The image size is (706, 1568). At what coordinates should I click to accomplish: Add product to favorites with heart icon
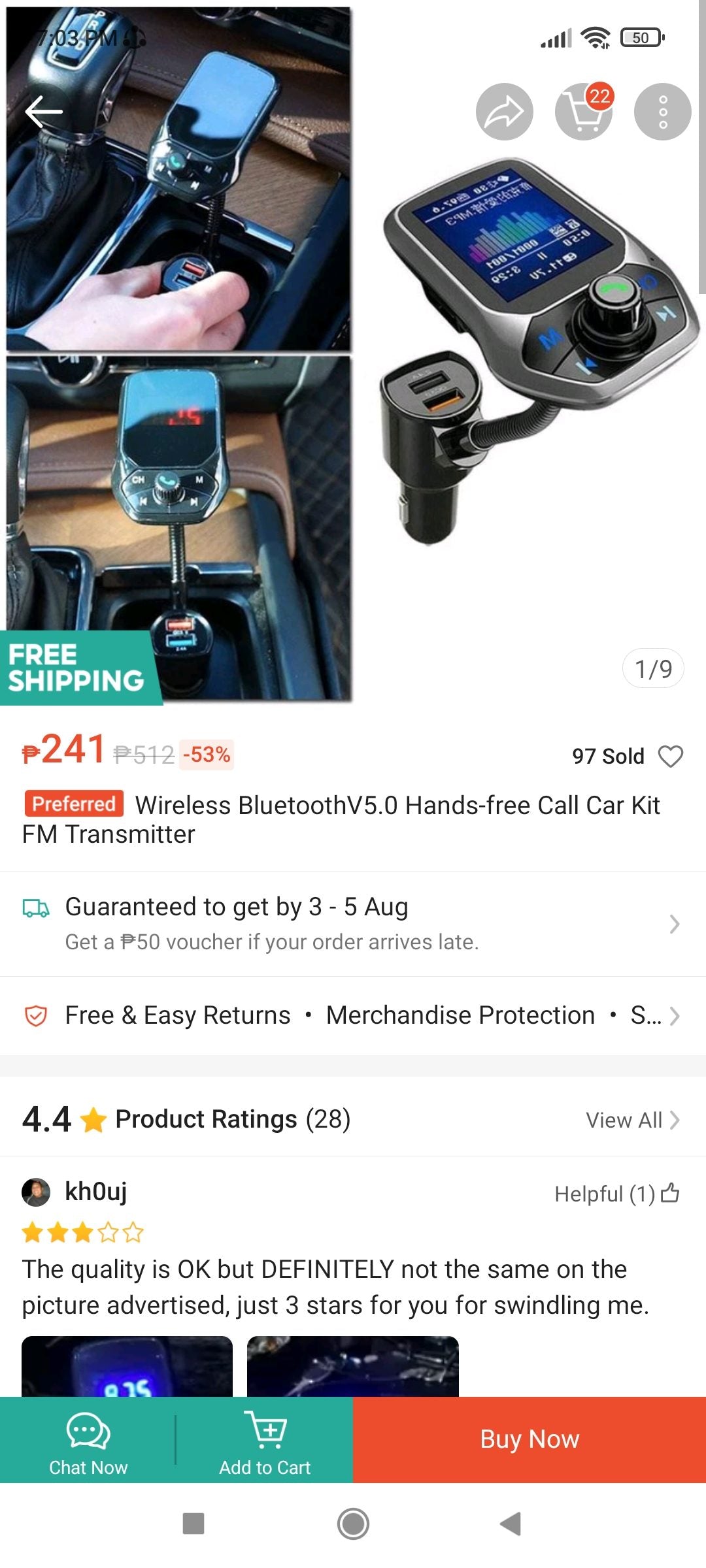point(670,756)
